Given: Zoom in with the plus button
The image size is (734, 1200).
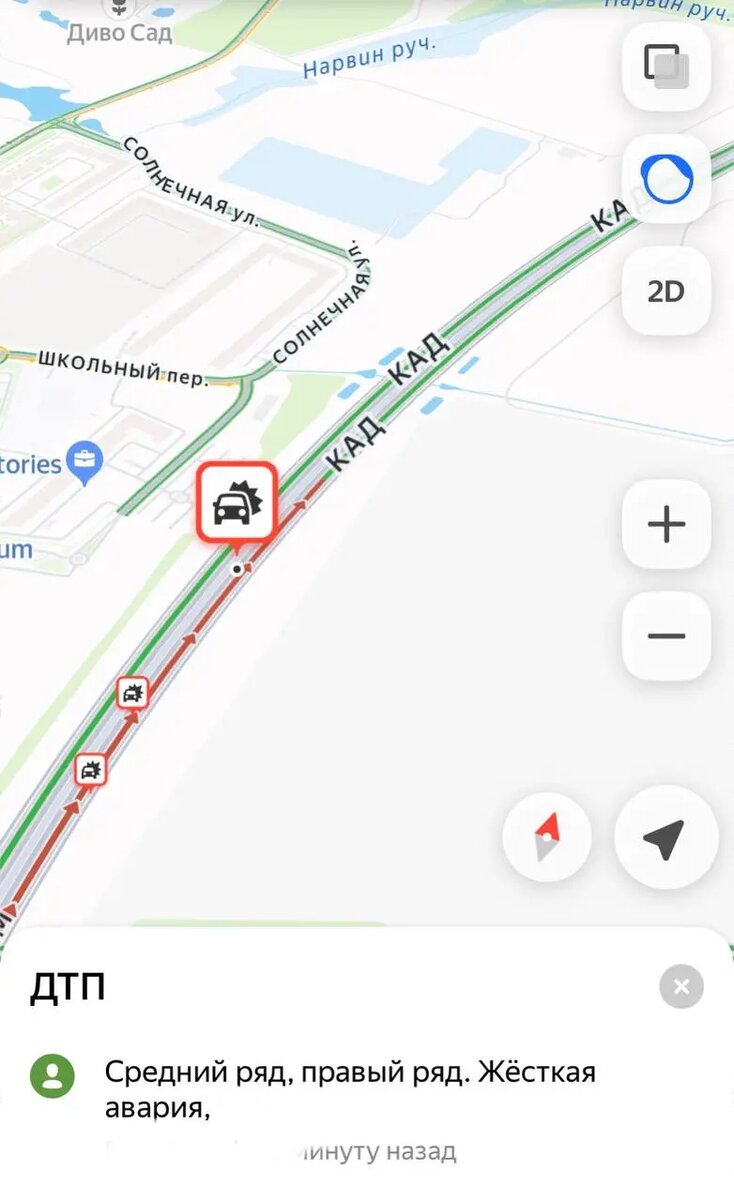Looking at the screenshot, I should pos(666,524).
